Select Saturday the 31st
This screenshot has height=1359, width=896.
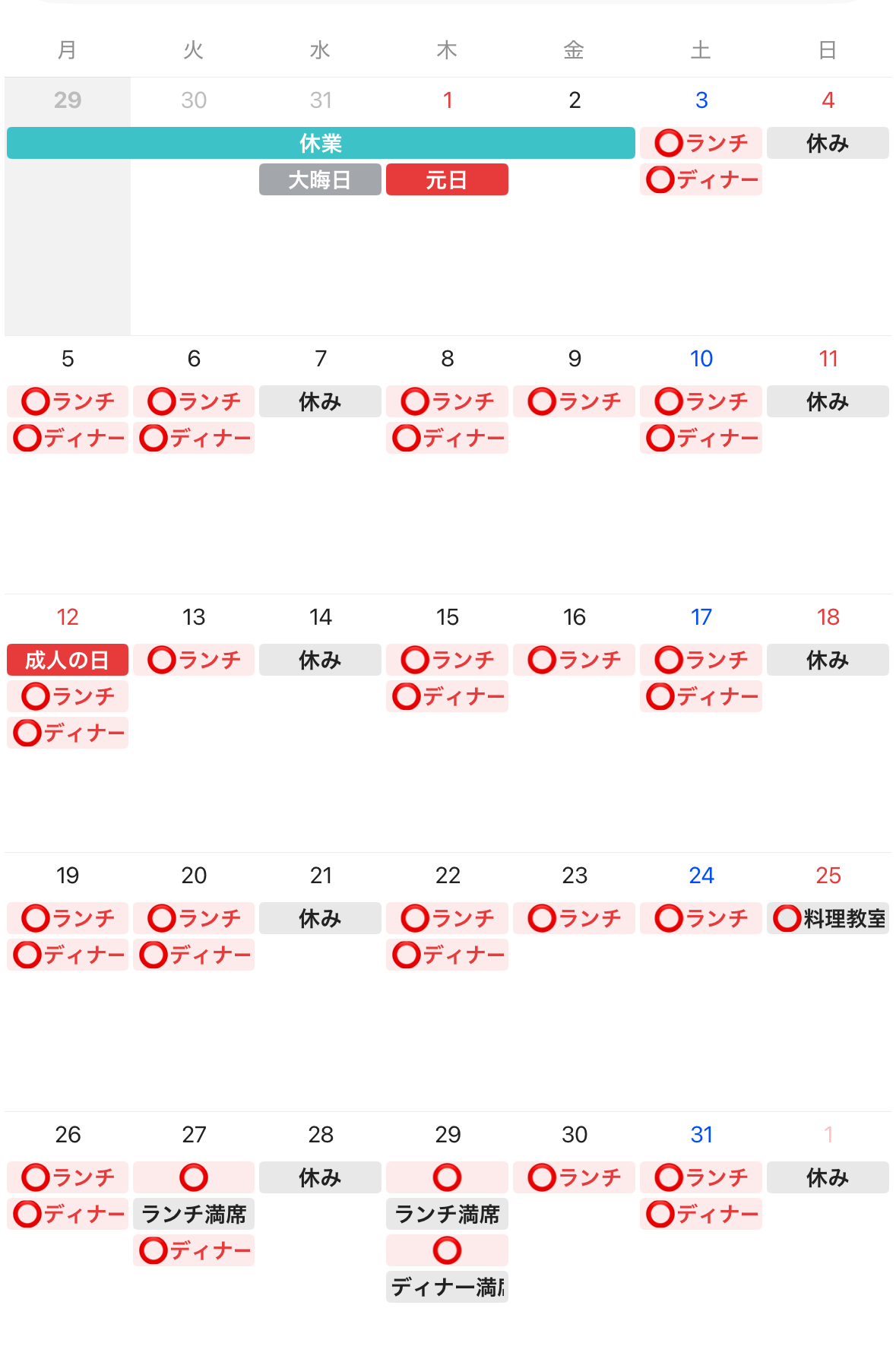pos(701,1135)
